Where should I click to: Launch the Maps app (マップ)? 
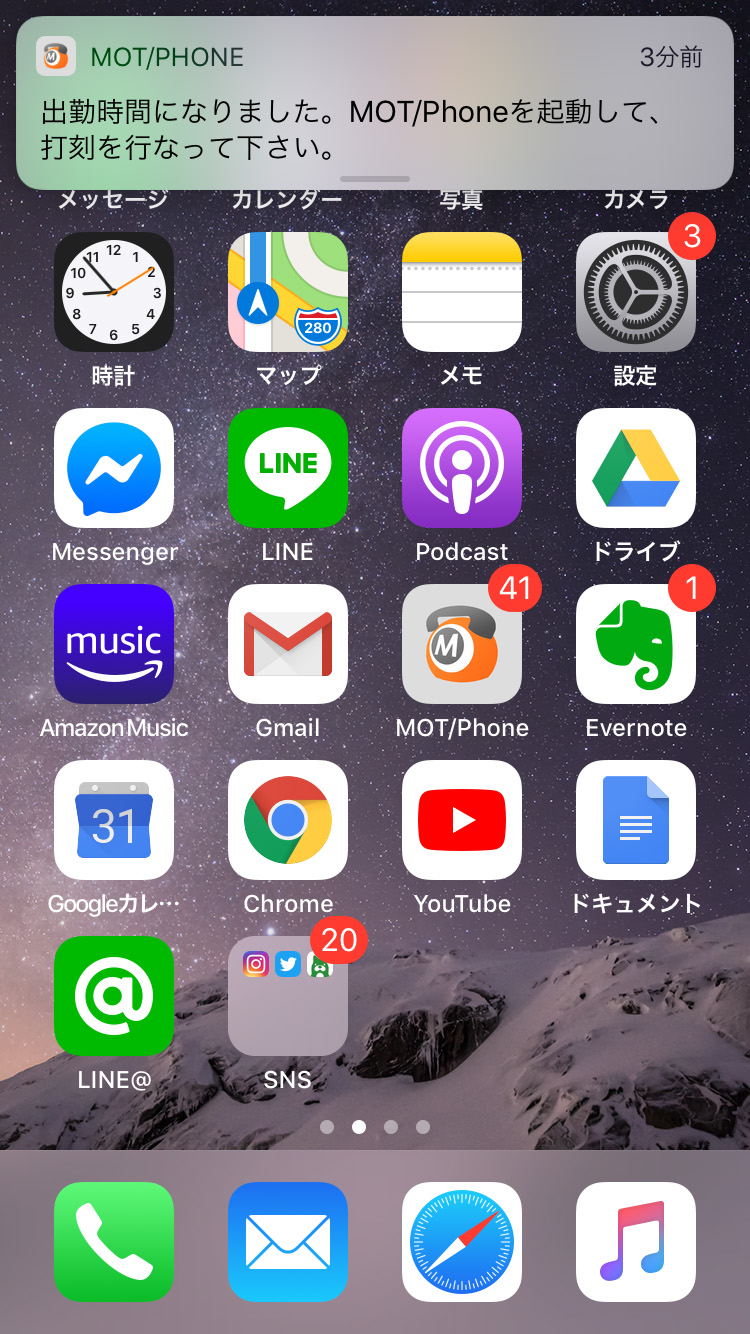tap(288, 292)
